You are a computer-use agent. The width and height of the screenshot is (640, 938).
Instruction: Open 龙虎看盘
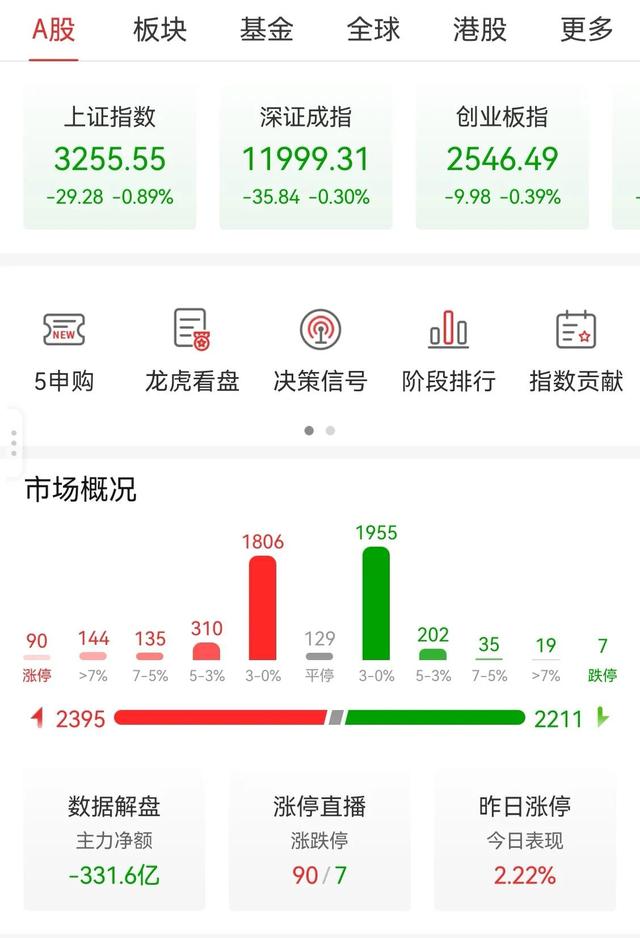coord(192,350)
